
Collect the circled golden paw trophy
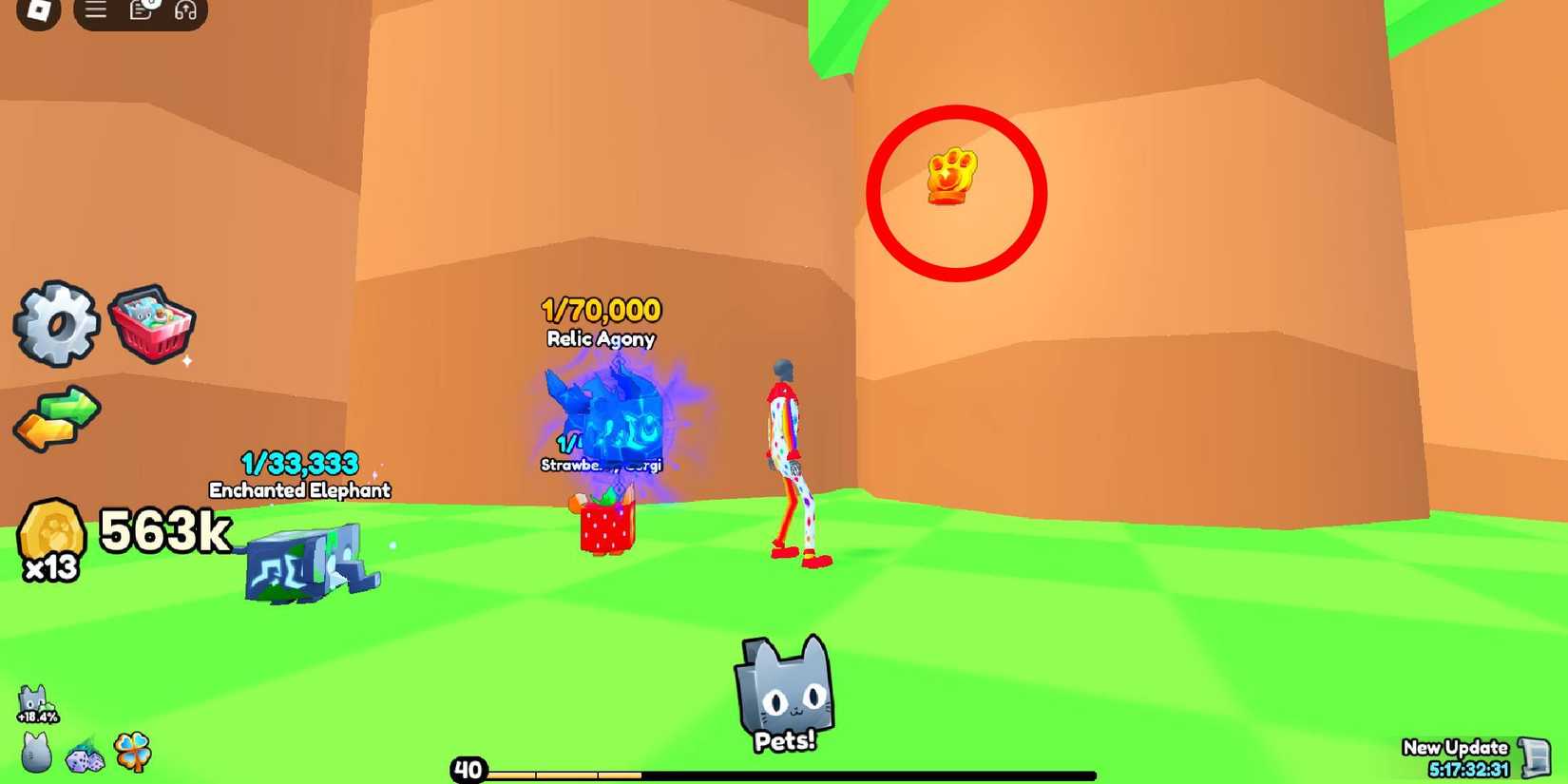(x=951, y=175)
